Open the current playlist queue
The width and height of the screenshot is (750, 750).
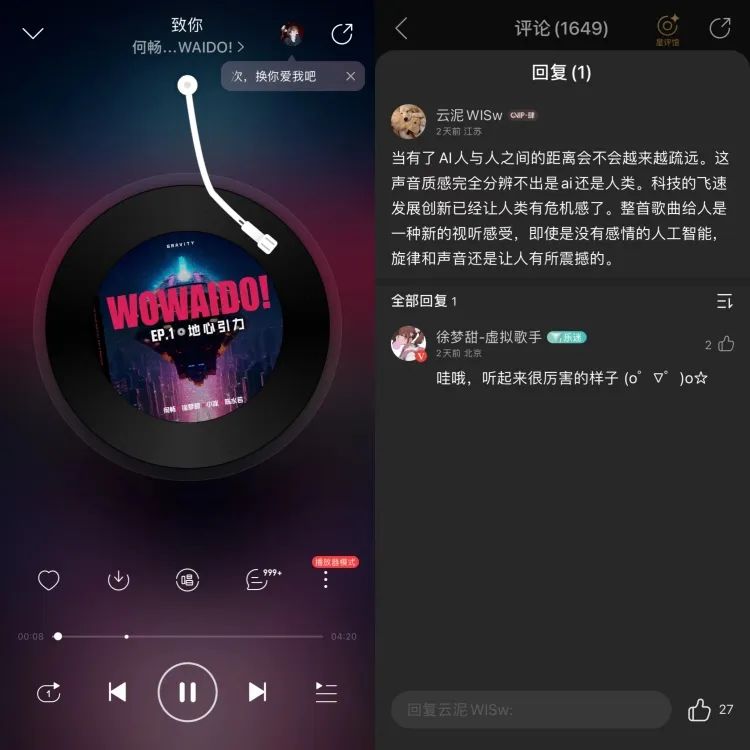tap(326, 692)
